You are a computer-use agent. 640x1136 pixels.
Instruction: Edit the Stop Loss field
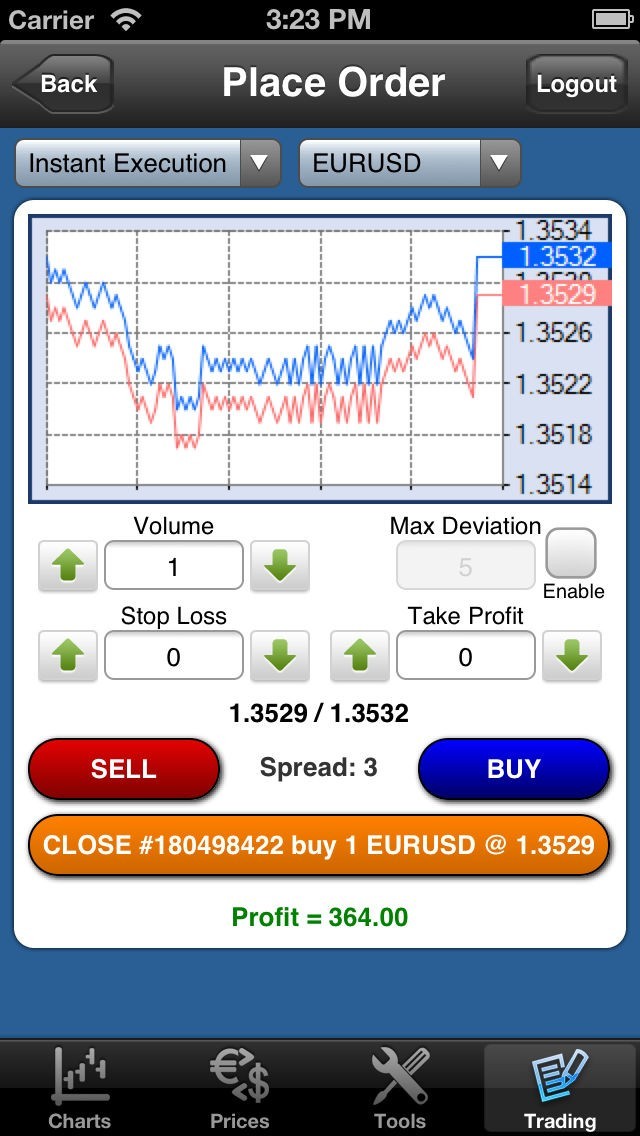pos(174,657)
